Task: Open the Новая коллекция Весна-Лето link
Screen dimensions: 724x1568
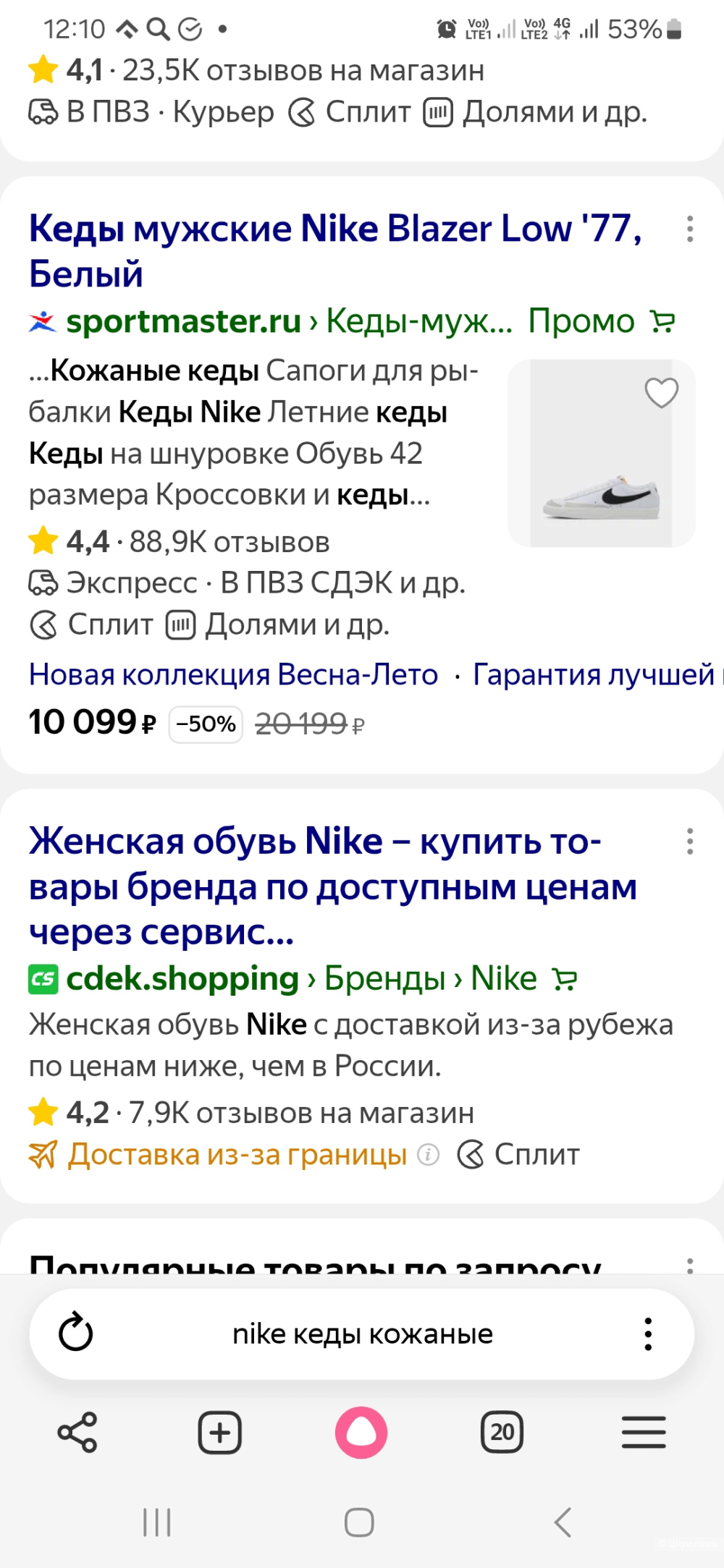Action: 232,674
